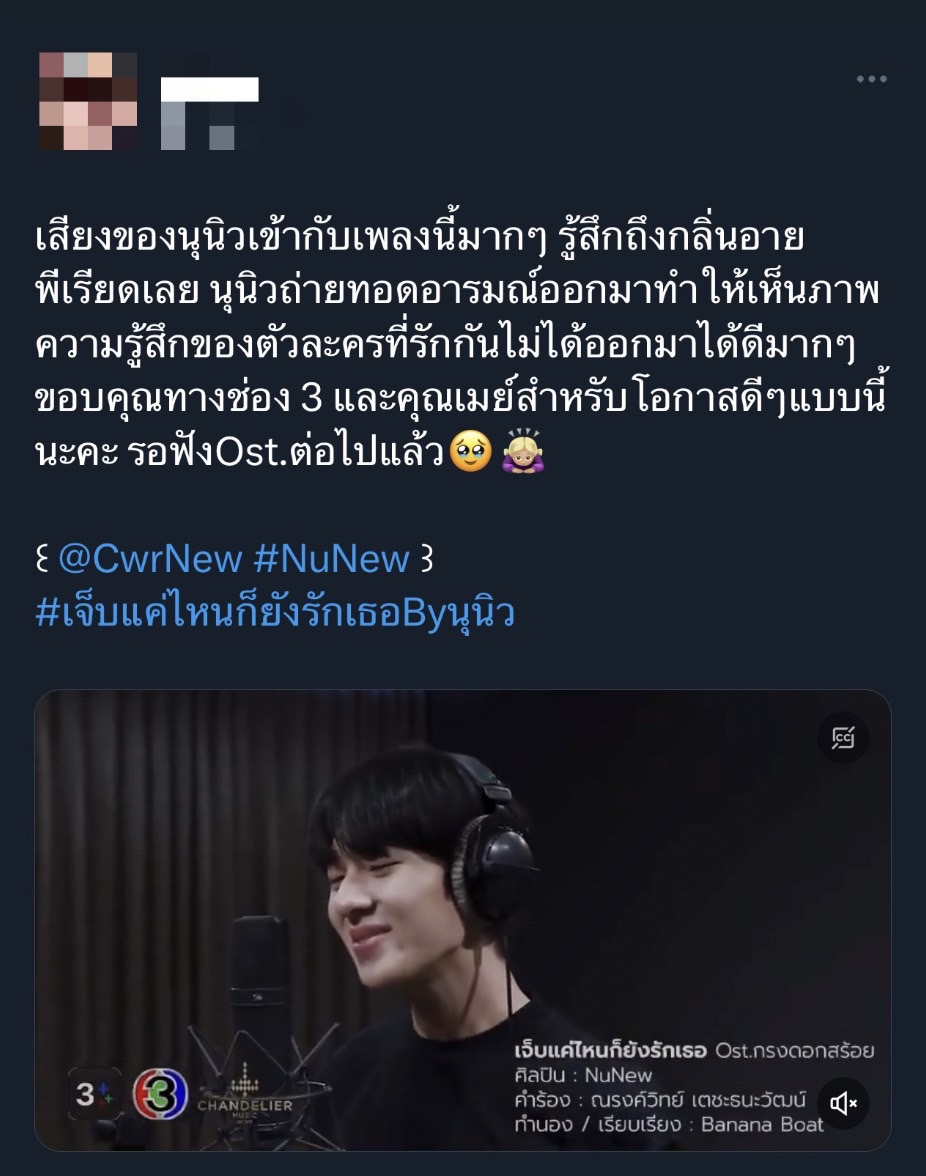The image size is (926, 1176).
Task: Unmute the video sound
Action: 843,1103
